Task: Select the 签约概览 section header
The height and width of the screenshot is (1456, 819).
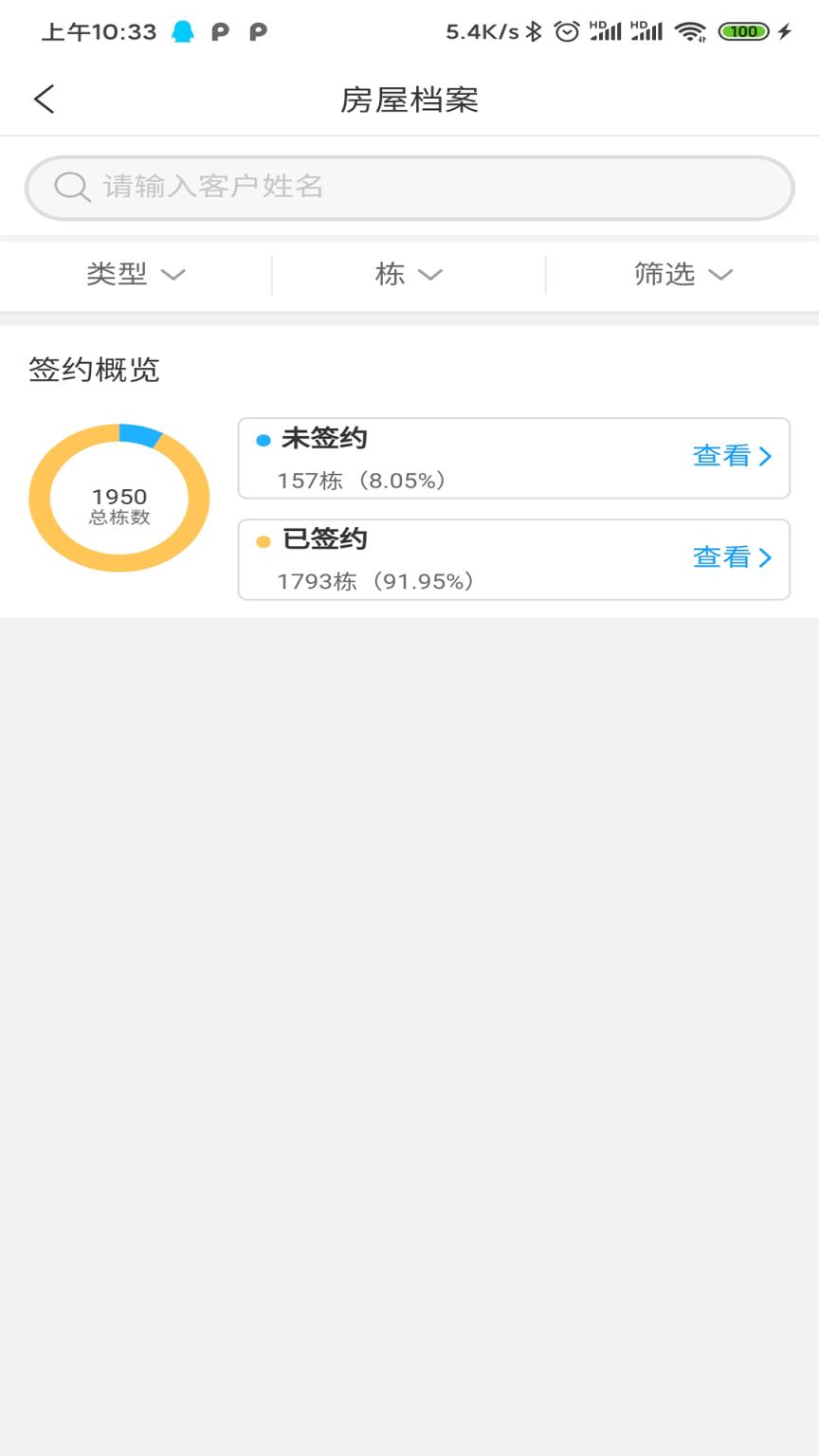Action: click(x=94, y=370)
